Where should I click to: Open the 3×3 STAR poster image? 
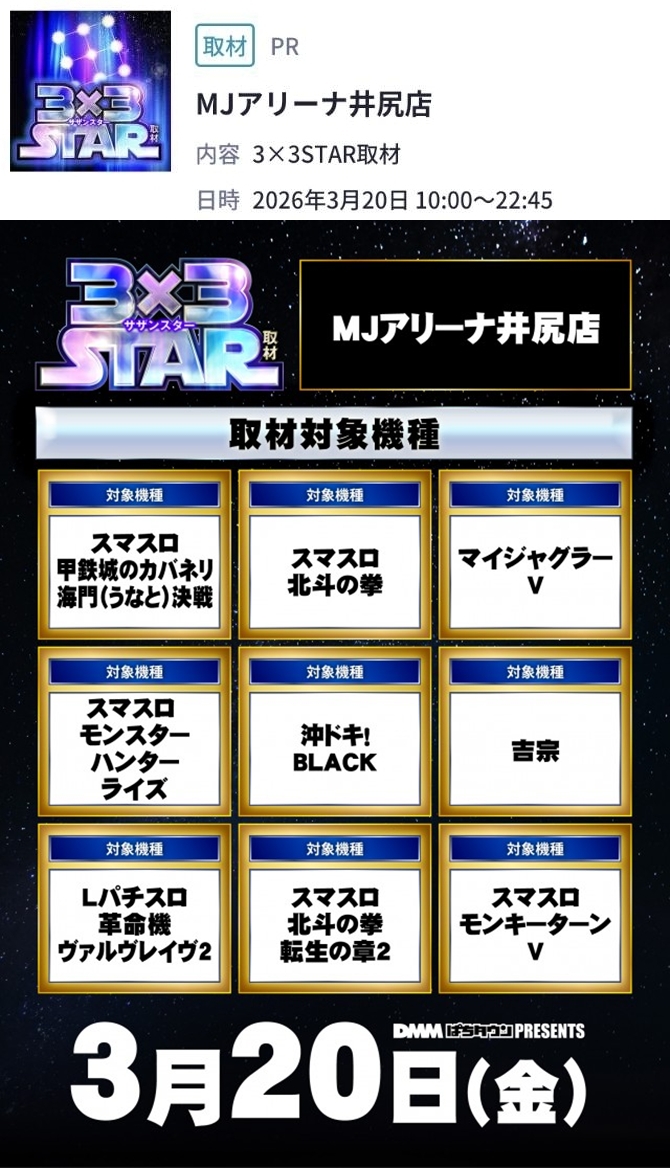(335, 690)
